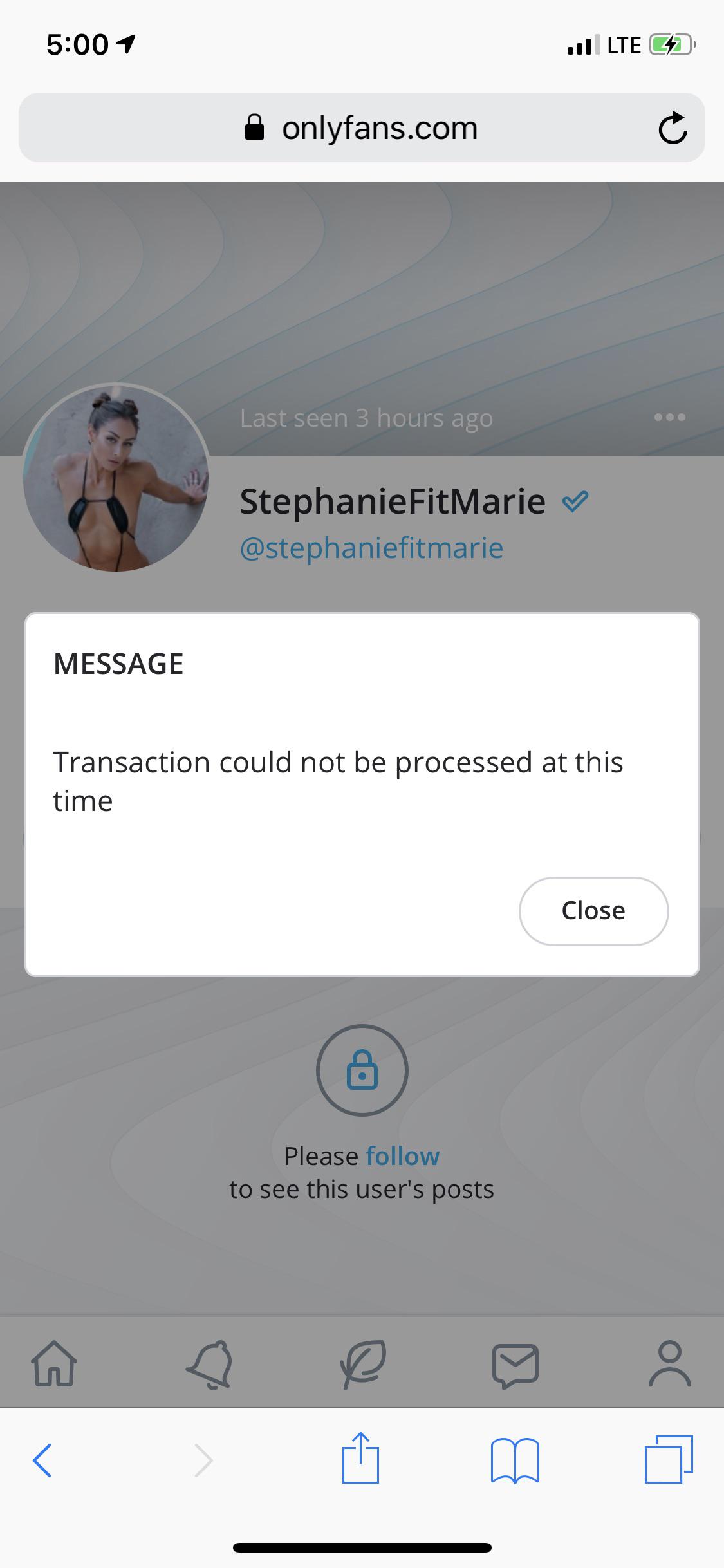Go back in Safari browser

tap(42, 1460)
